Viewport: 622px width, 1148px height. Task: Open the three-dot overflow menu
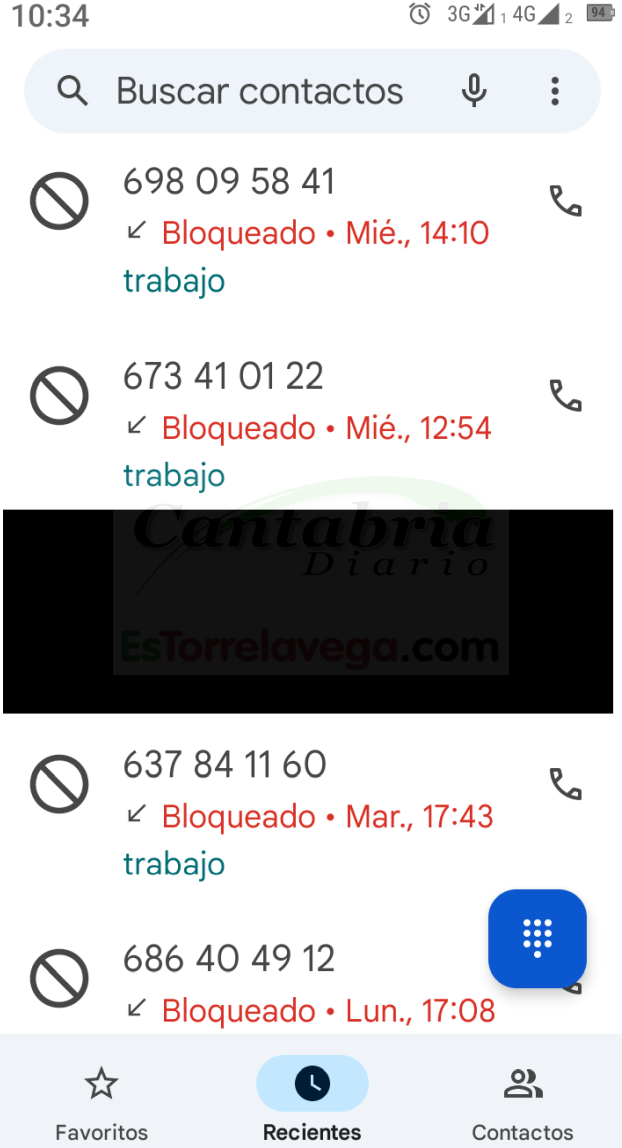click(x=555, y=92)
